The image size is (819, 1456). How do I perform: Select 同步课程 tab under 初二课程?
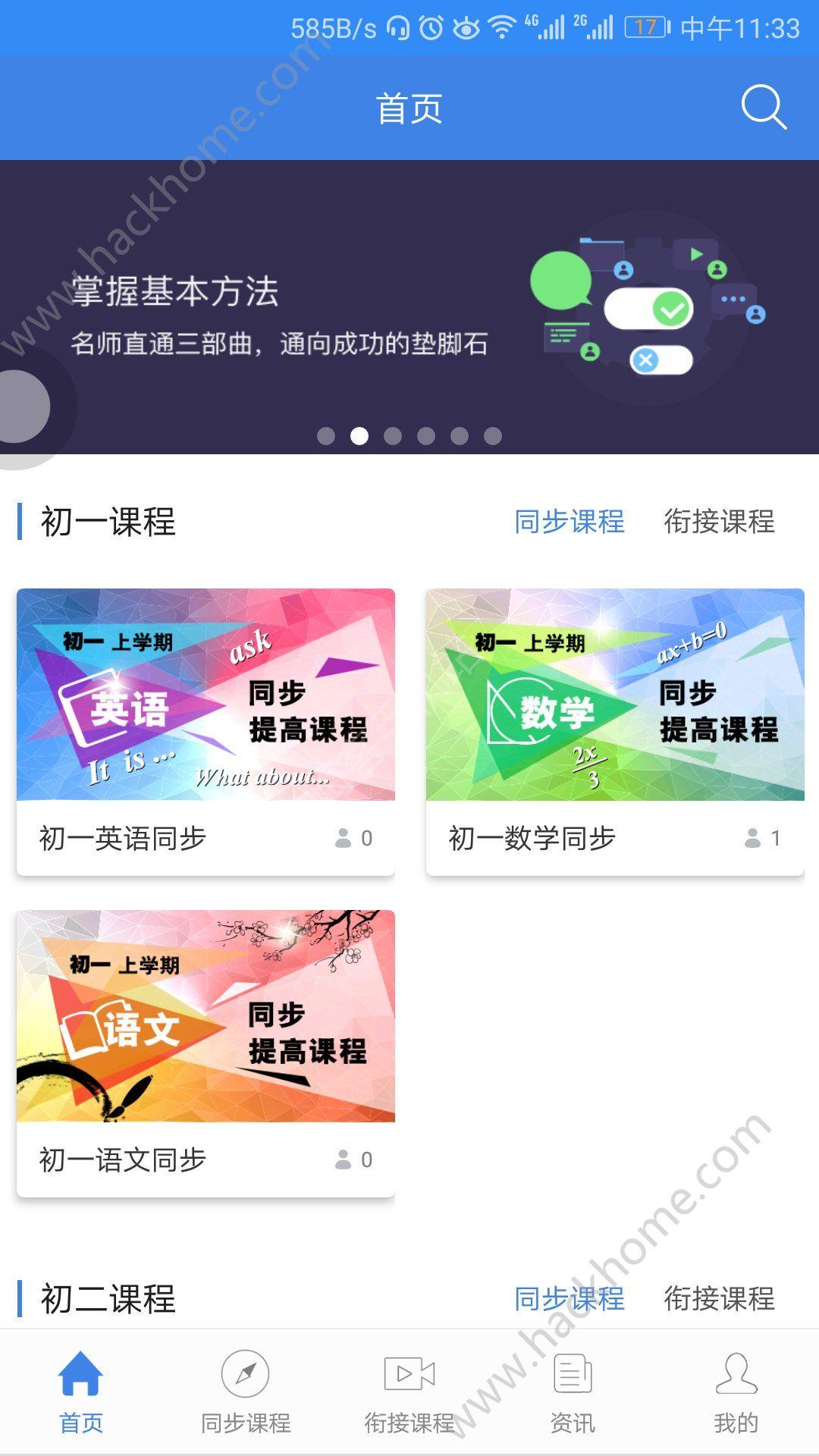(x=567, y=1298)
